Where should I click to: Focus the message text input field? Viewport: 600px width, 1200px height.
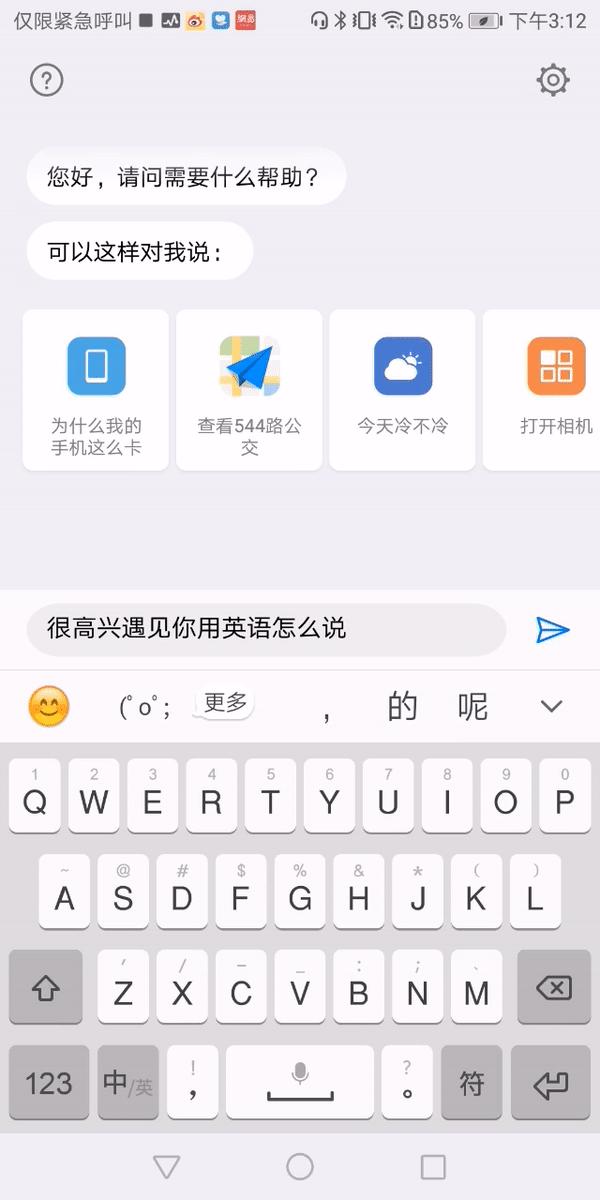(x=266, y=629)
